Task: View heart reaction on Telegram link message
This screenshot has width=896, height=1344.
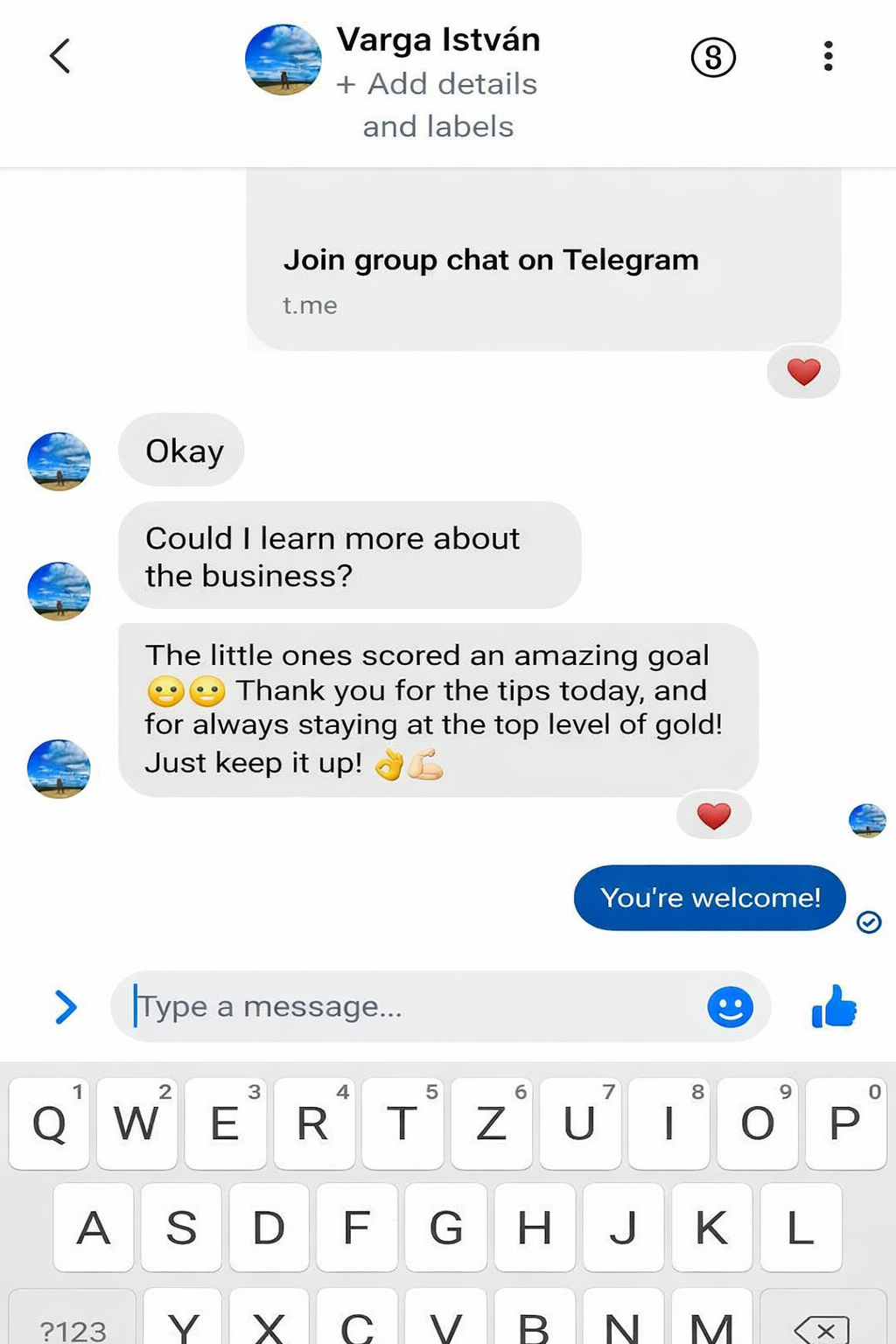Action: [x=803, y=372]
